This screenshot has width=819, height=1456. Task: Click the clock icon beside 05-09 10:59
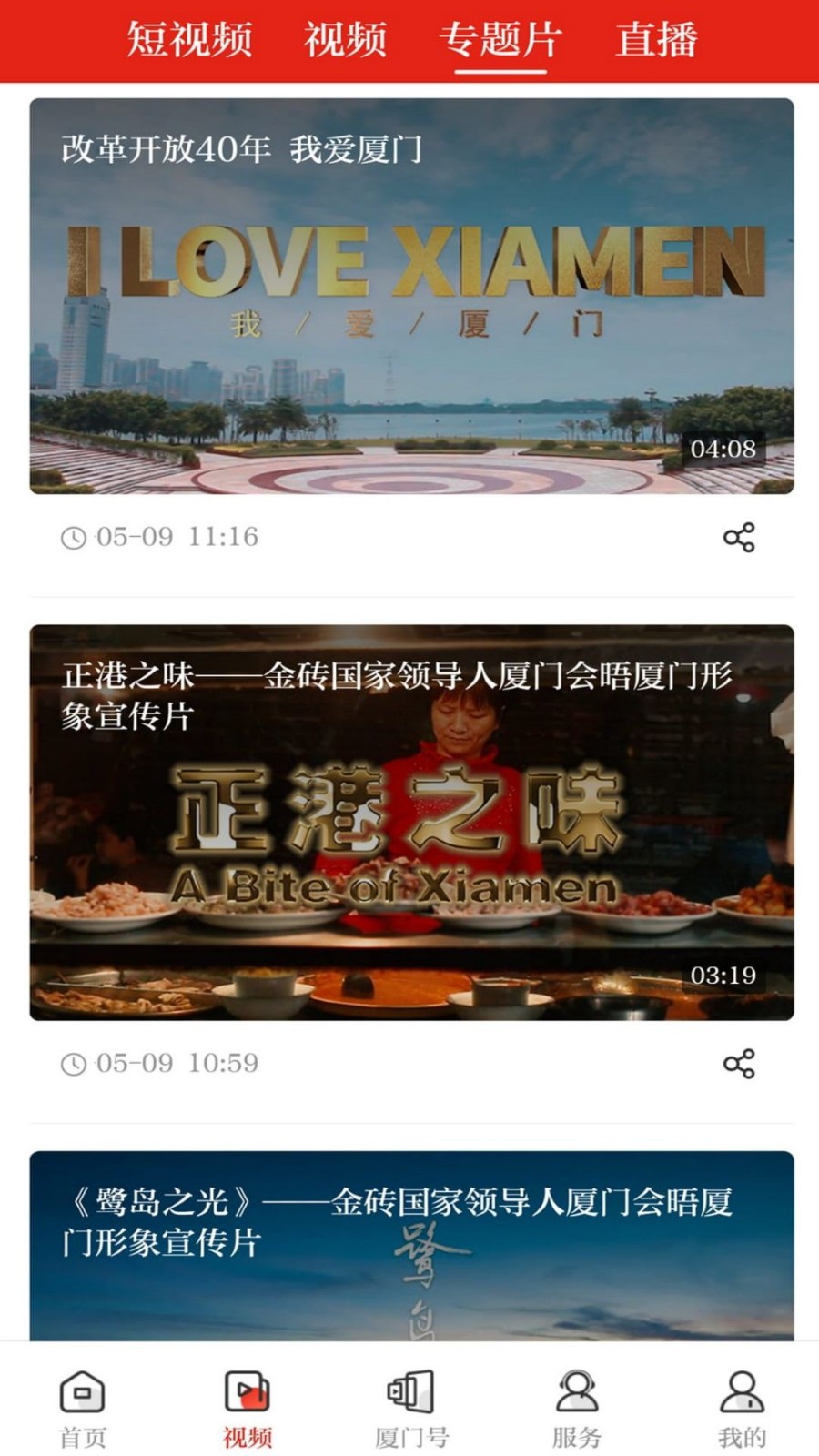[70, 1062]
